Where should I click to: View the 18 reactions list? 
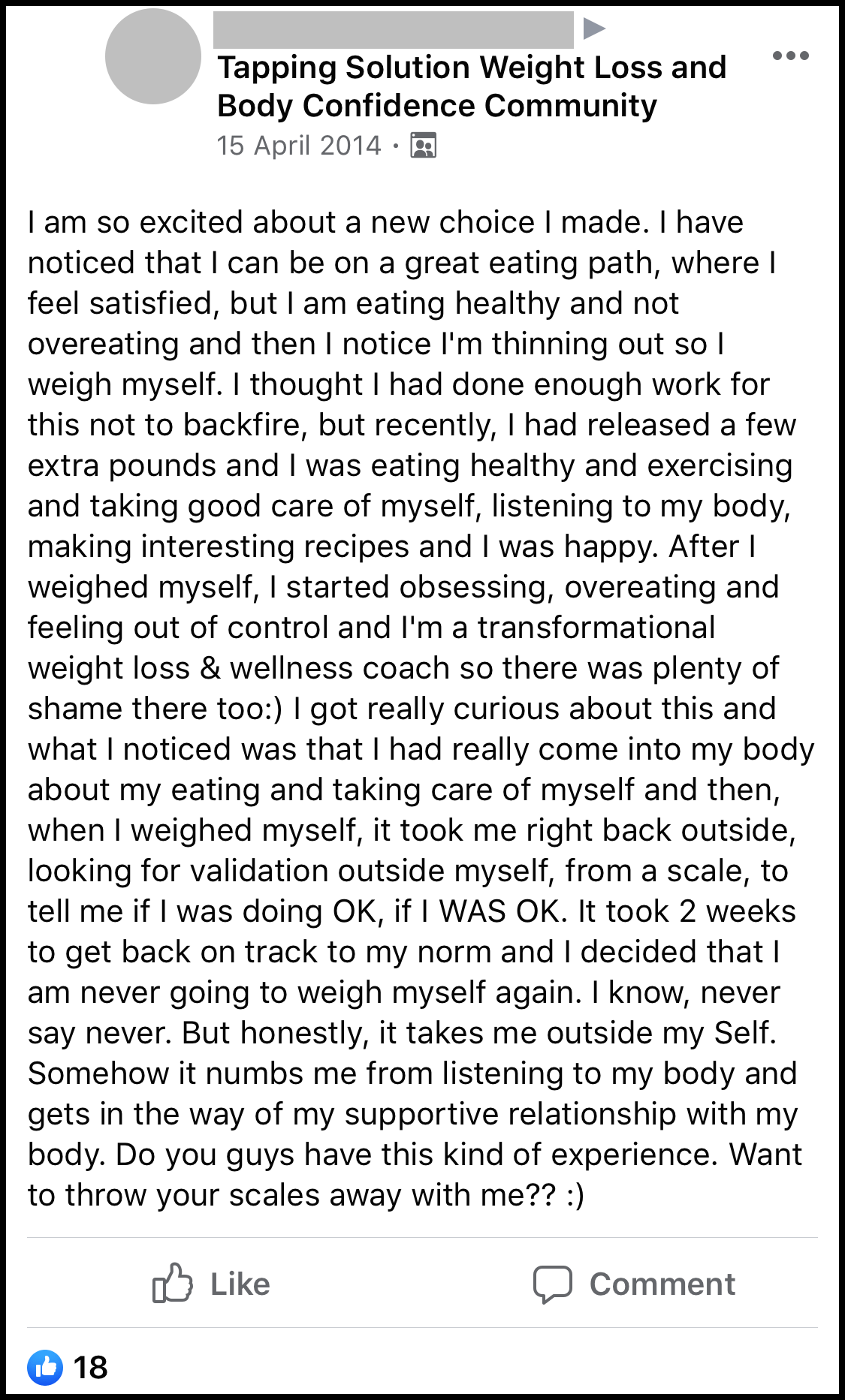[x=68, y=1367]
